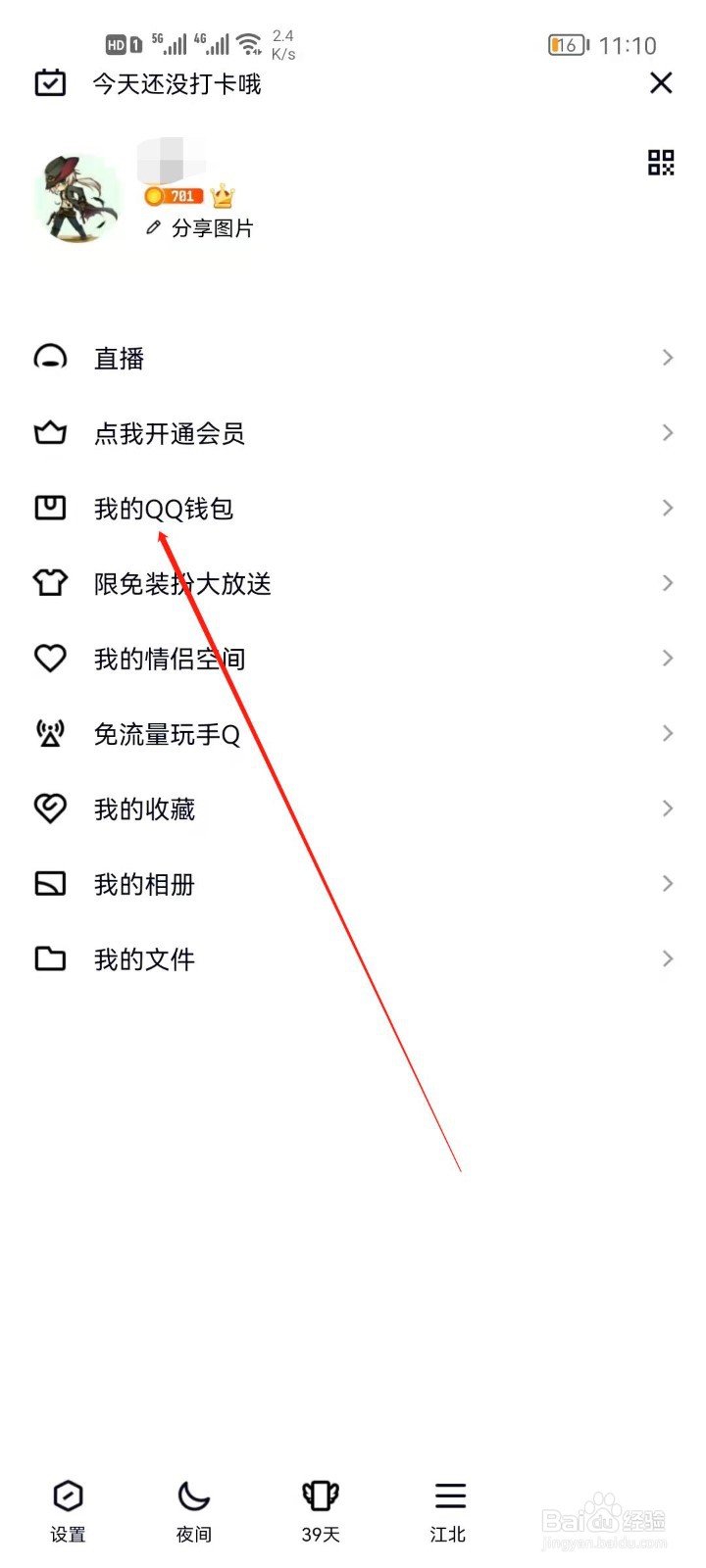Tap the 701 coin level indicator
Viewport: 706px width, 1568px height.
tap(175, 195)
